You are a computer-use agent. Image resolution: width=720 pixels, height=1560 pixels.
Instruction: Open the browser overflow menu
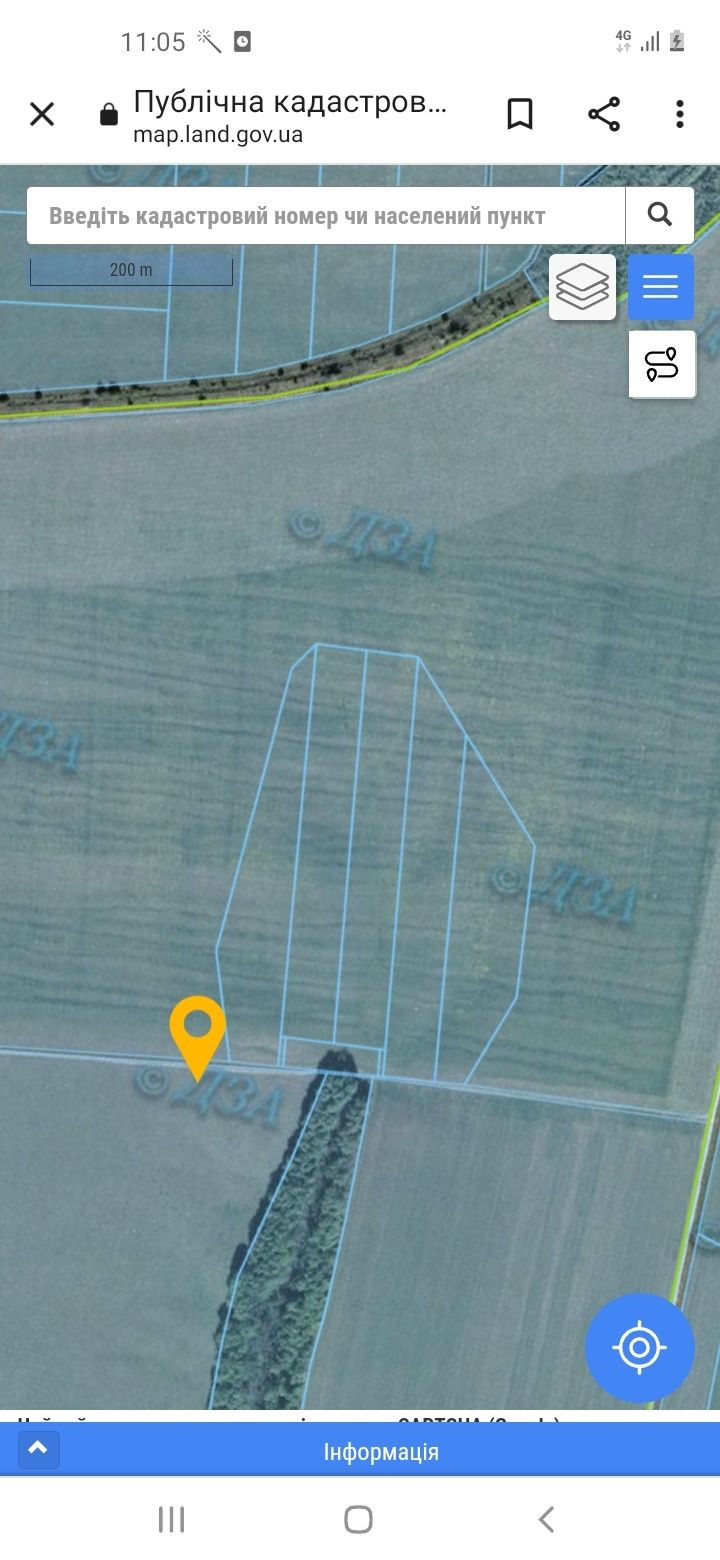pos(679,114)
